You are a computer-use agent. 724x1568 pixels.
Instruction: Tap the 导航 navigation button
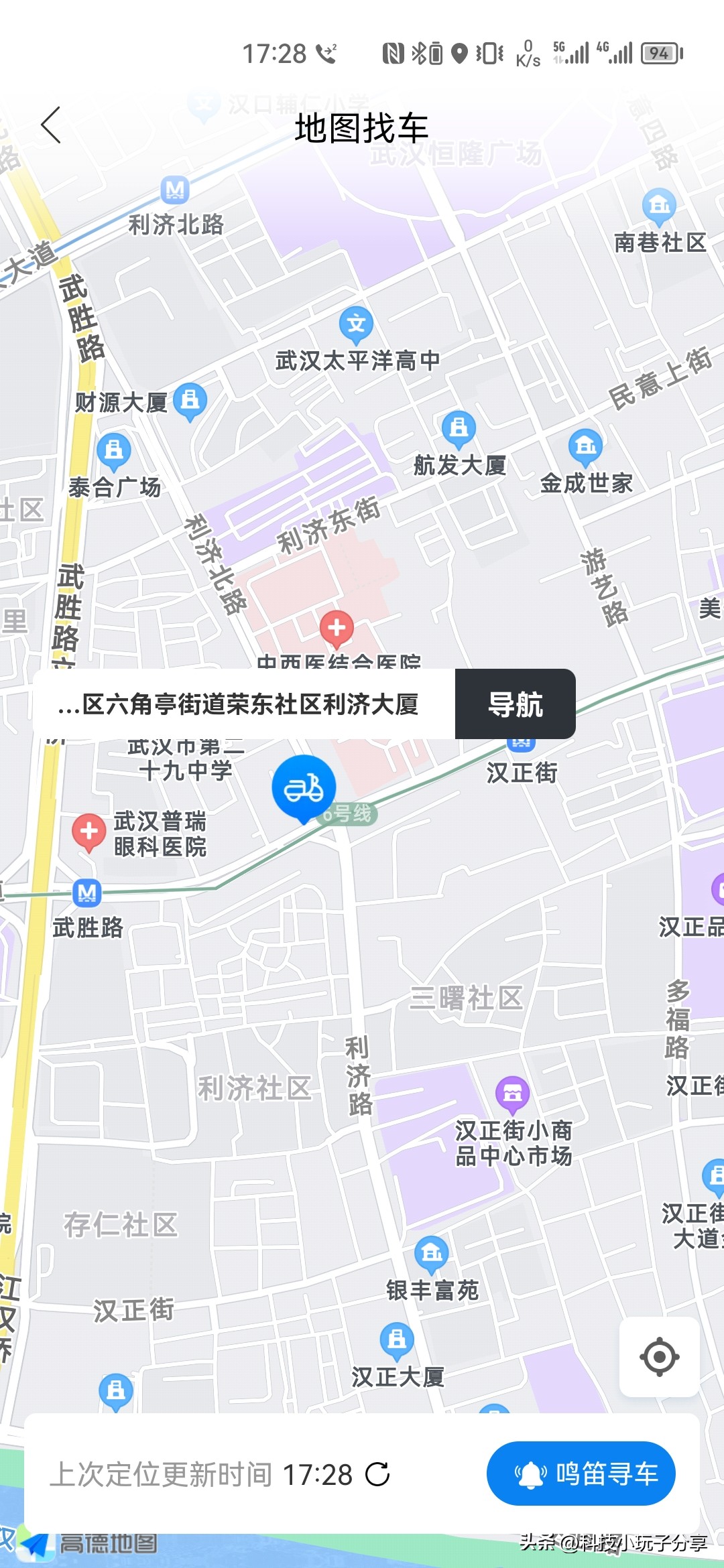click(516, 705)
